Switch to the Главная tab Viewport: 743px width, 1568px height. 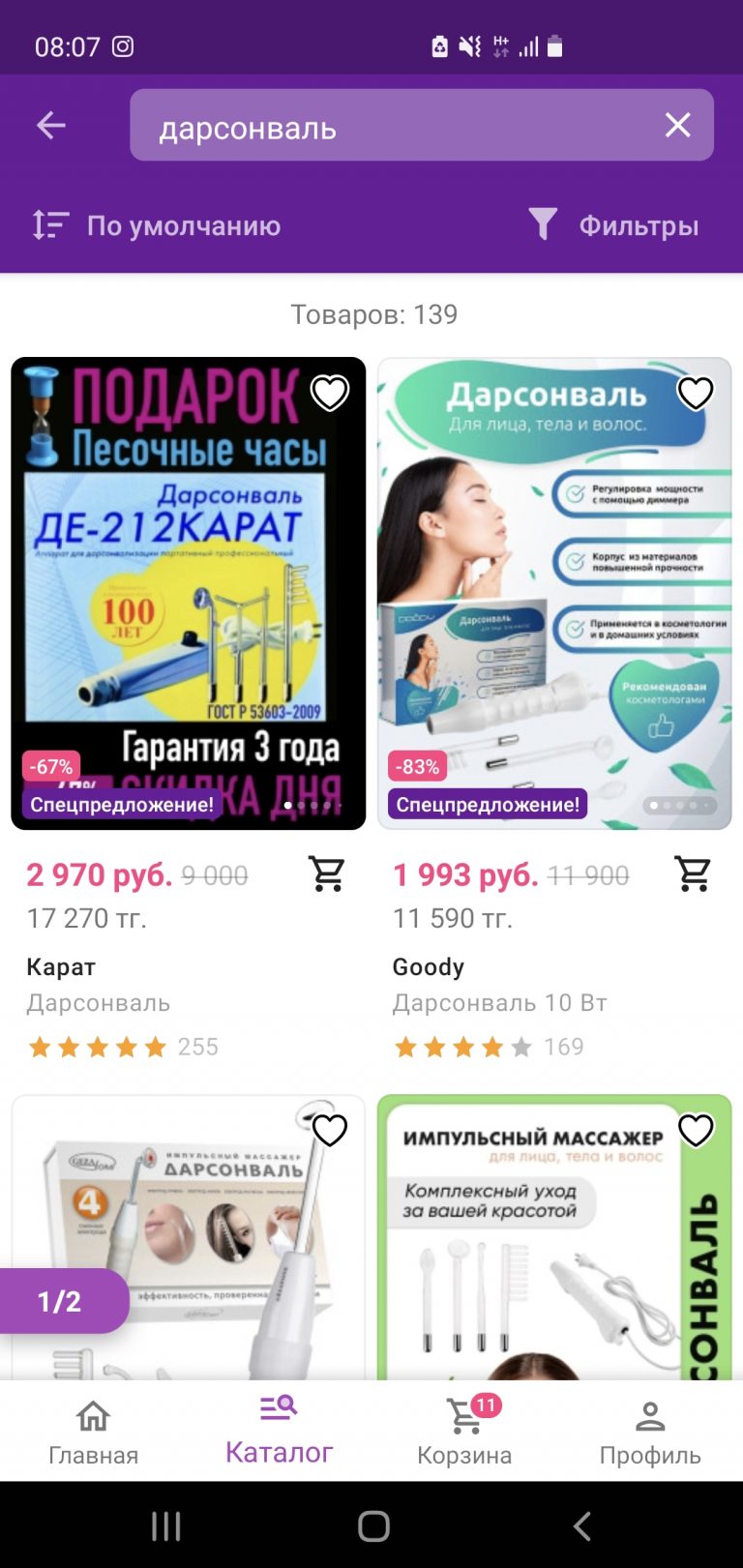tap(93, 1432)
